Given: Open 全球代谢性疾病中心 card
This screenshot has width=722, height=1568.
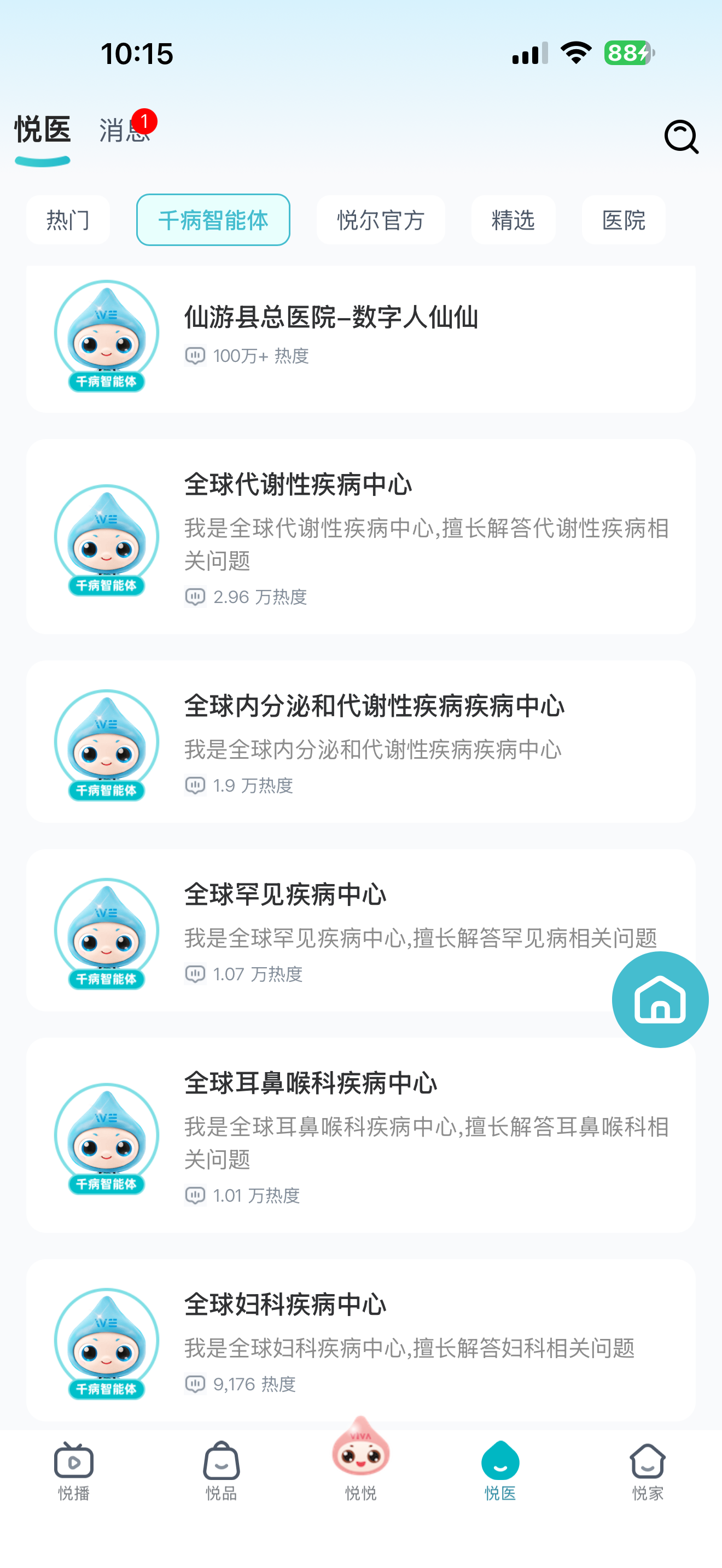Looking at the screenshot, I should (360, 537).
